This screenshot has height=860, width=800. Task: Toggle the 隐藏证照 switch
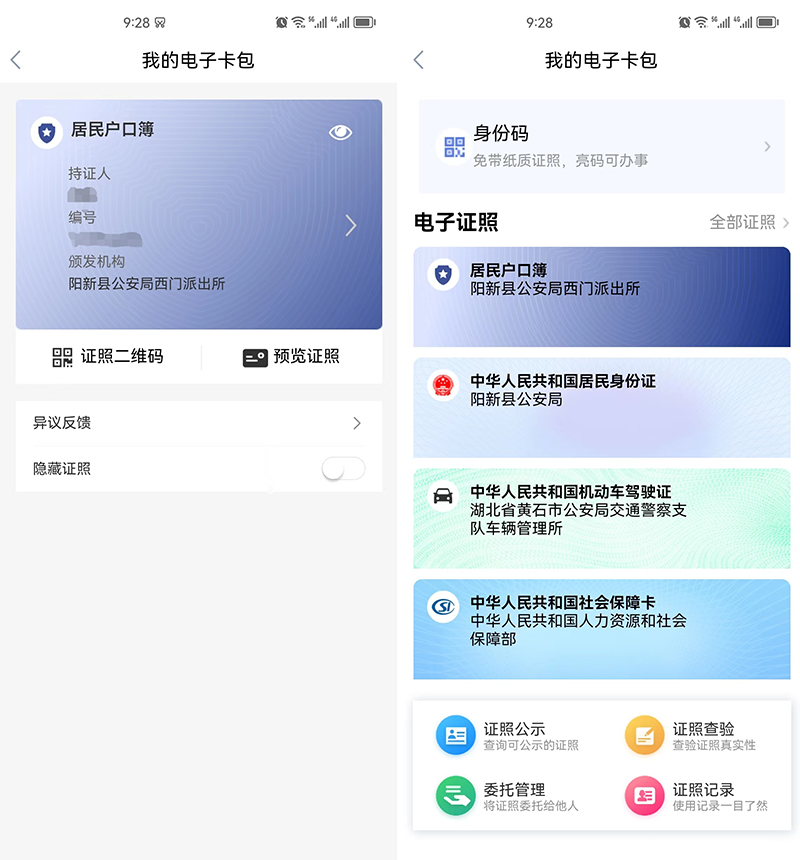click(343, 468)
